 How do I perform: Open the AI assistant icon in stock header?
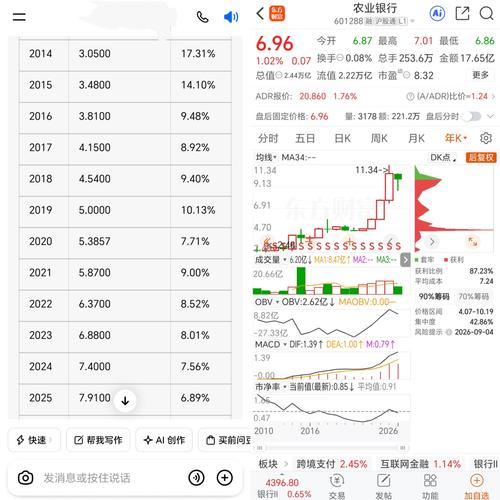[x=437, y=14]
